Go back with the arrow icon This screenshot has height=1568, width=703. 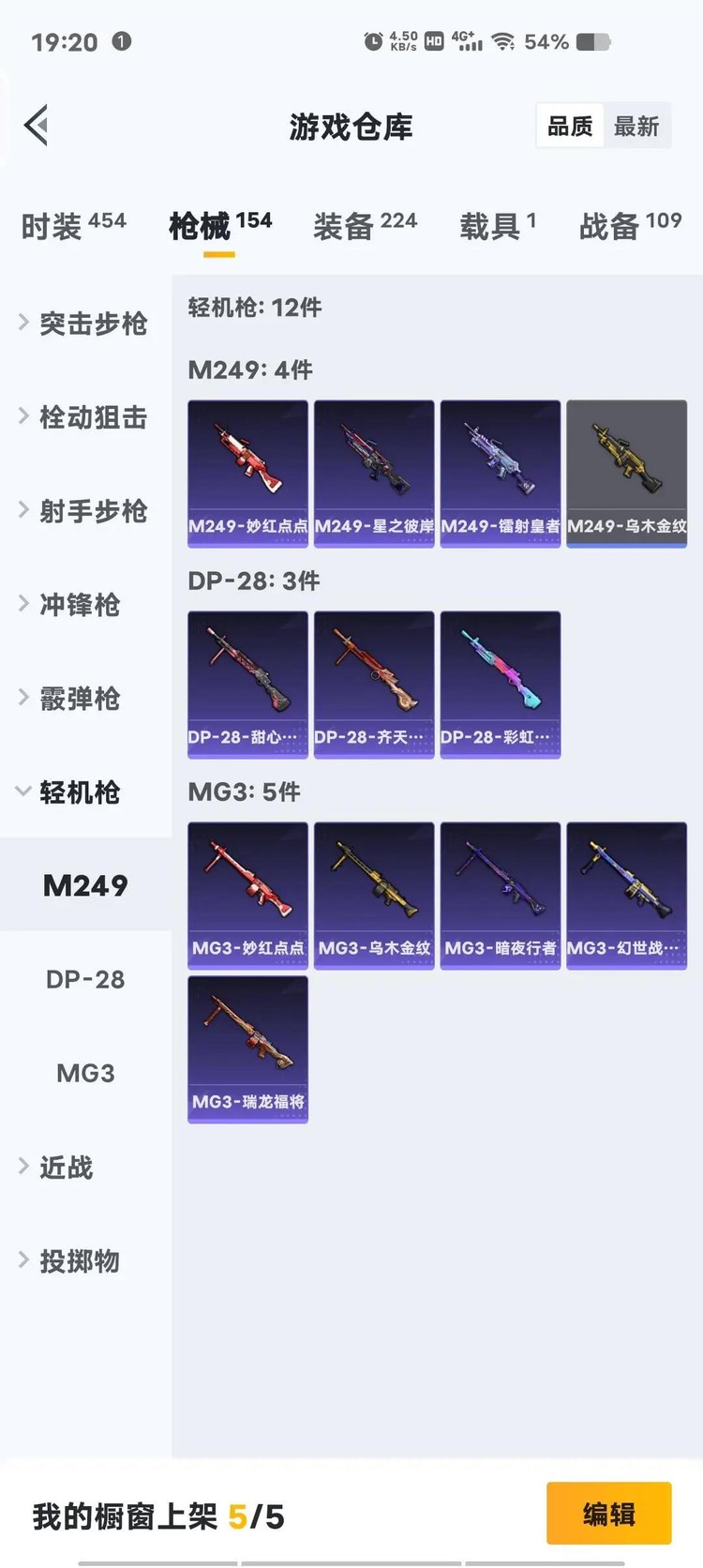click(37, 126)
